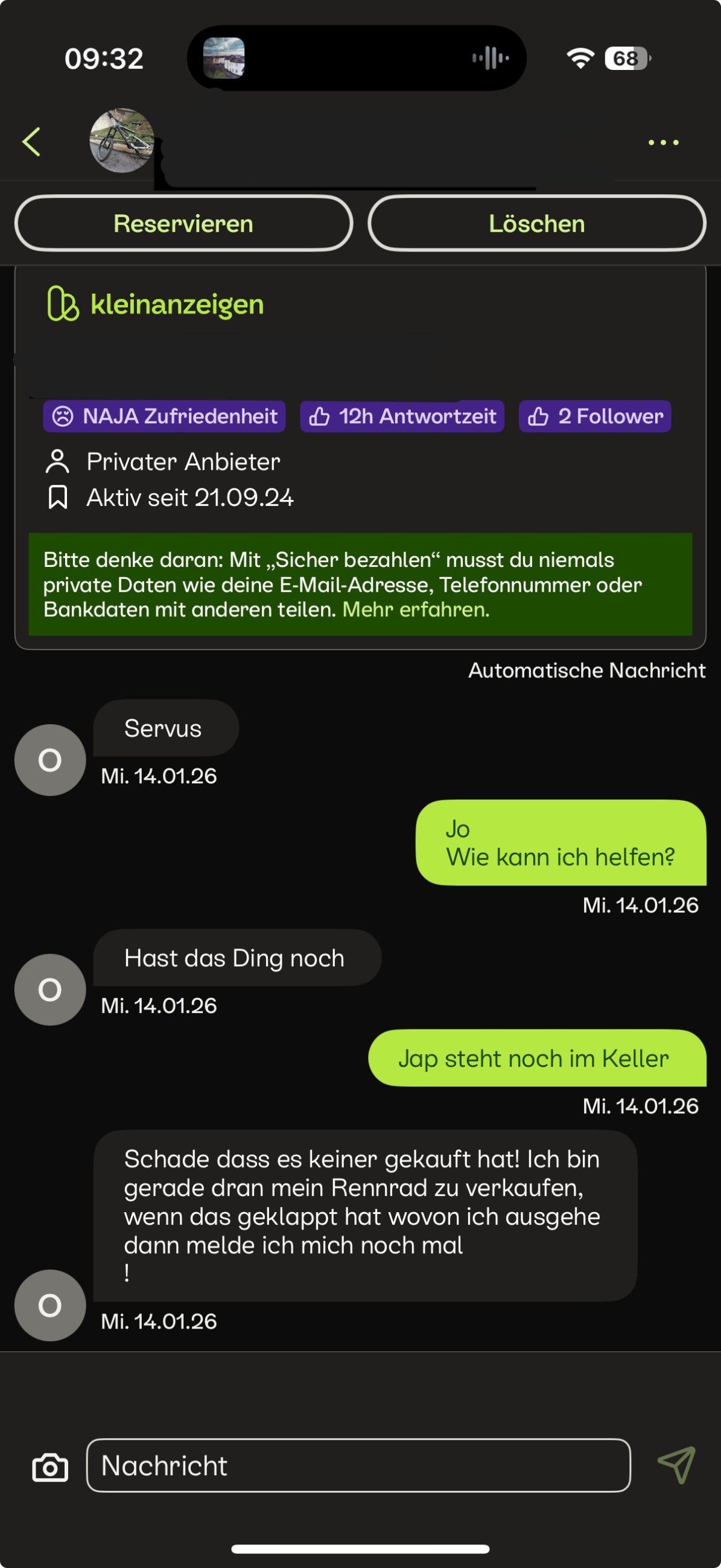Focus the Nachricht text field
The height and width of the screenshot is (1568, 721).
pyautogui.click(x=358, y=1465)
